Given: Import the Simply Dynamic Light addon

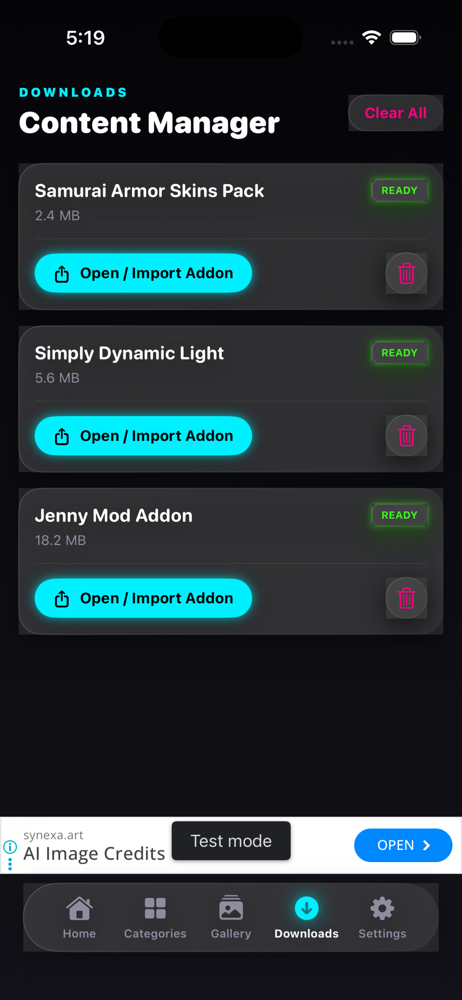Looking at the screenshot, I should [x=144, y=436].
